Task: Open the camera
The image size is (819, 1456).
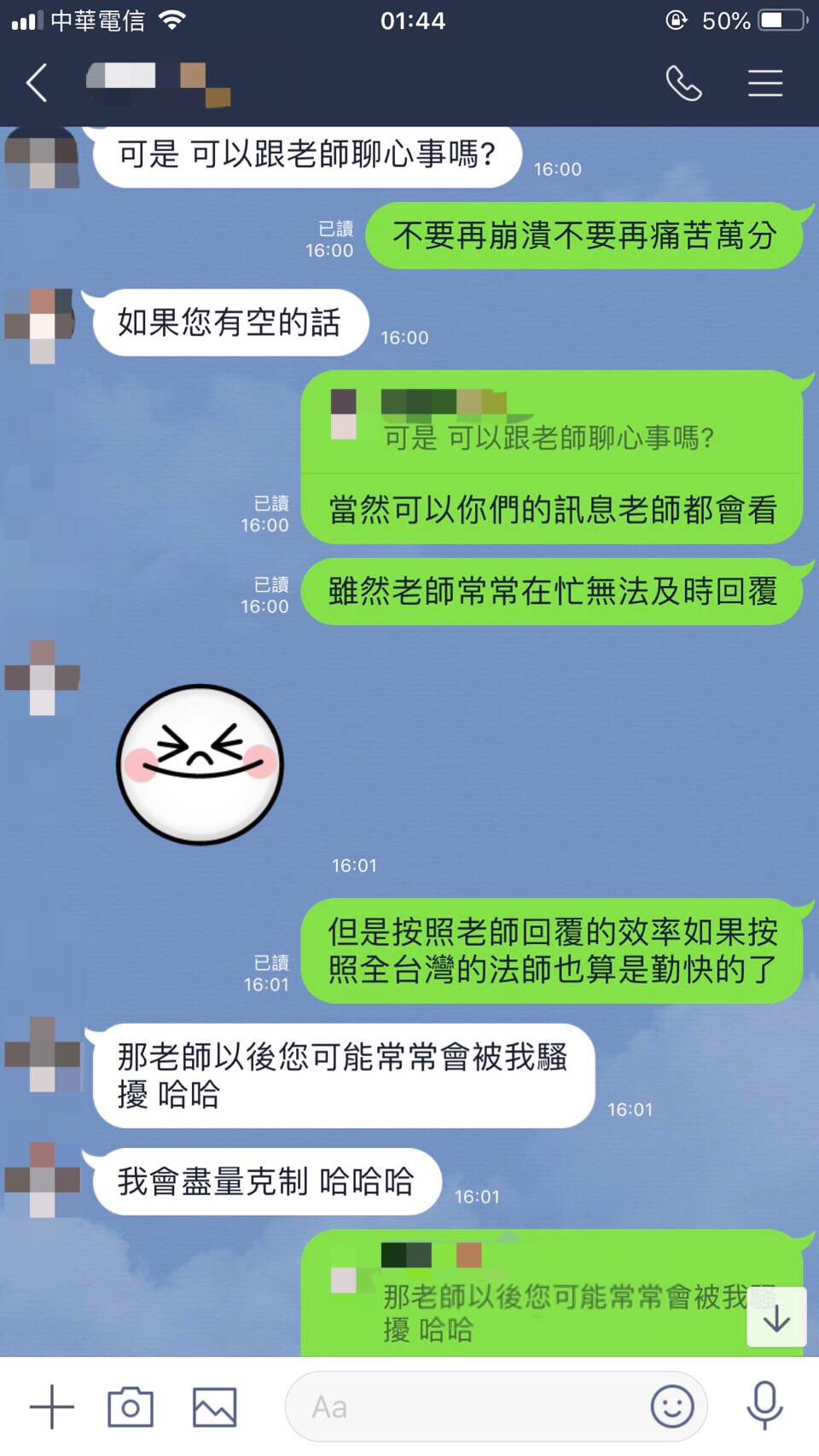Action: (x=130, y=1407)
